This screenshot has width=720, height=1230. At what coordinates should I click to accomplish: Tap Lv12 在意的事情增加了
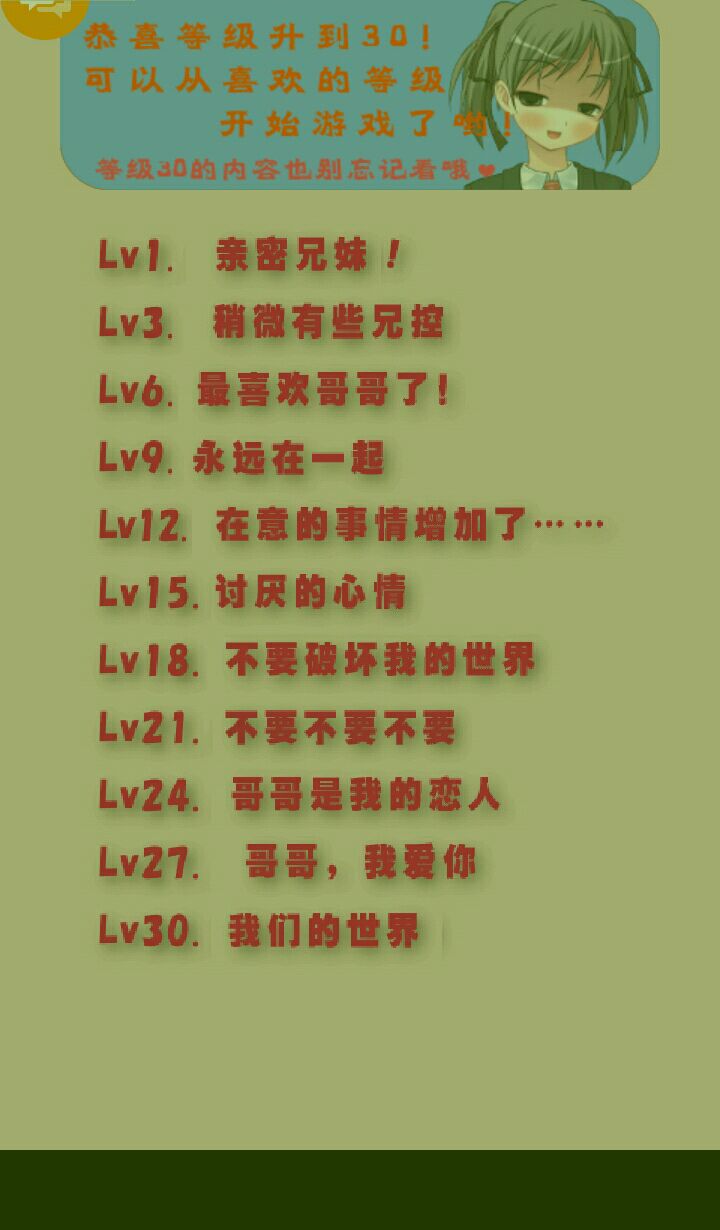(350, 525)
